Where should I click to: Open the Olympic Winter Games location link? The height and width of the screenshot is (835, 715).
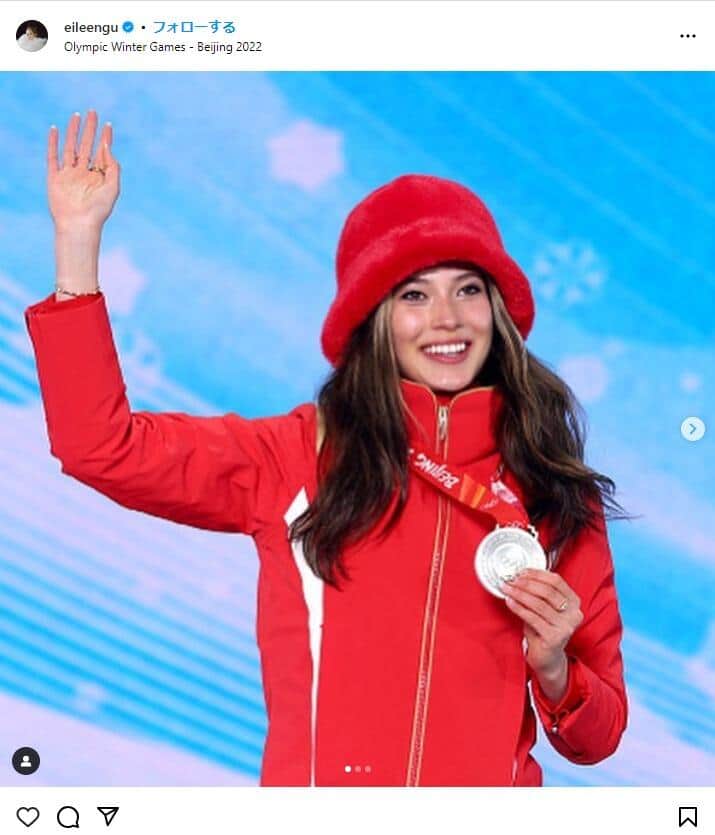coord(163,46)
